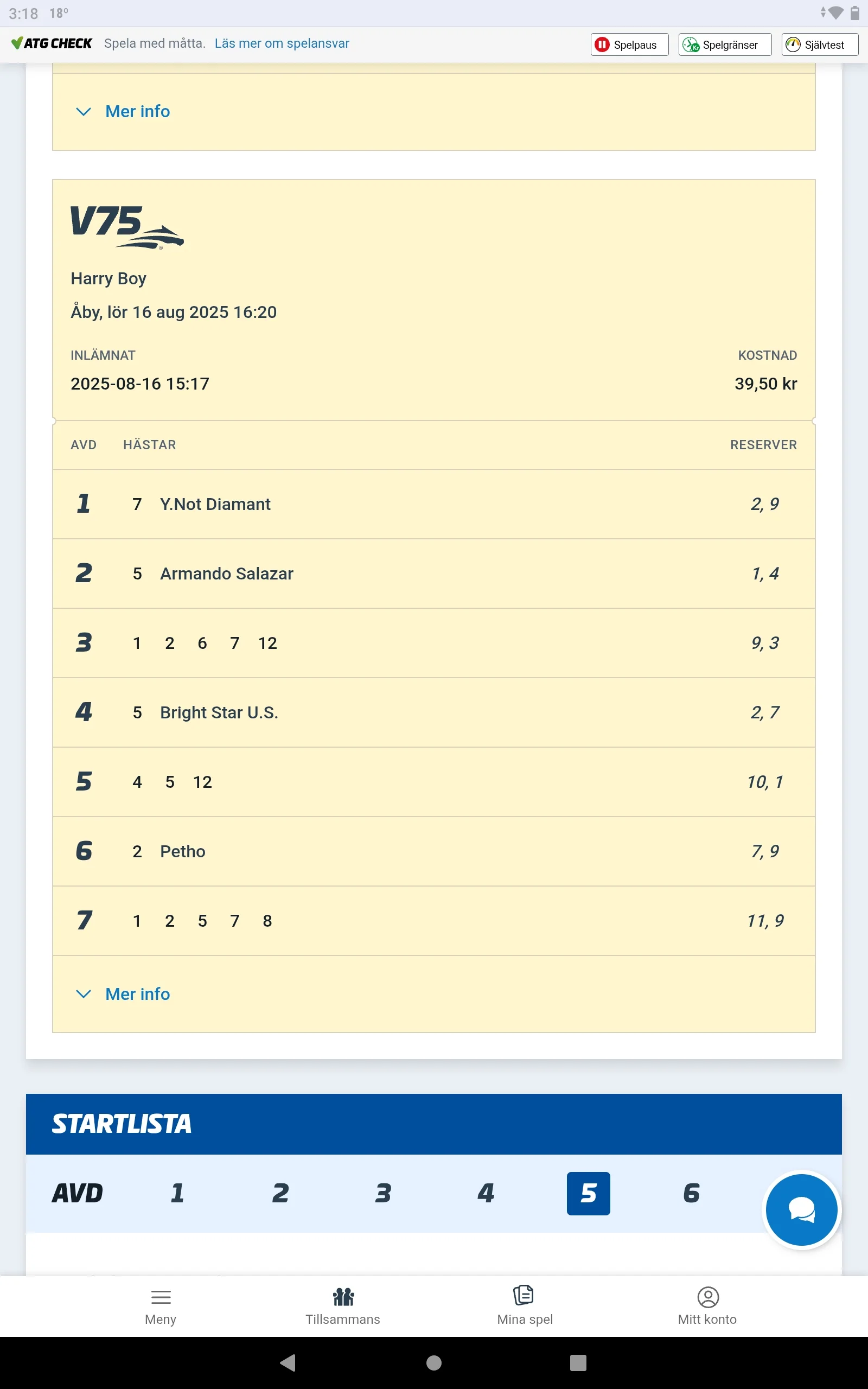Open the chat support bubble
Viewport: 868px width, 1389px height.
(x=801, y=1209)
